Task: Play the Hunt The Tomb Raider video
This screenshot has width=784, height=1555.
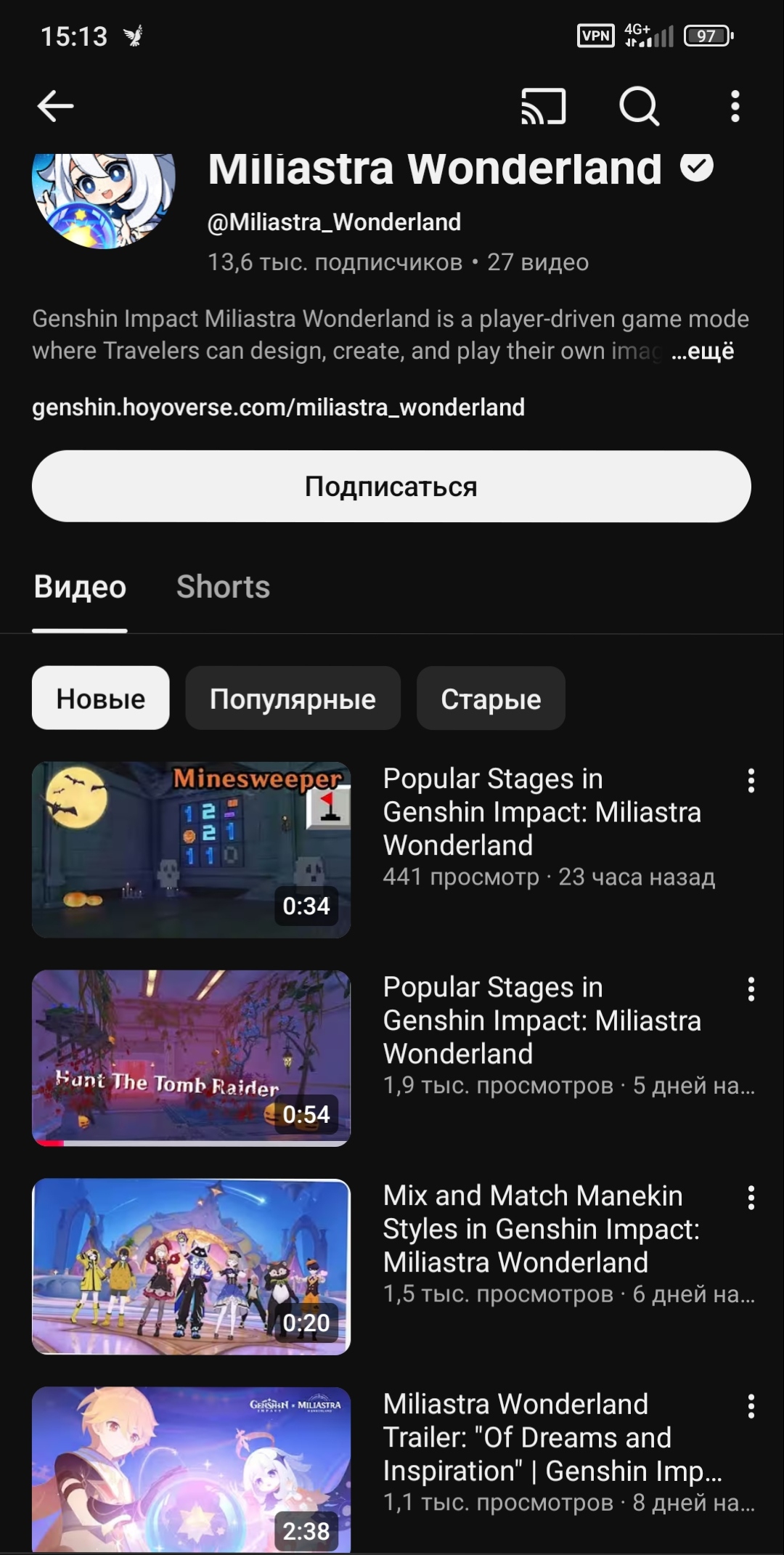Action: click(x=191, y=1058)
